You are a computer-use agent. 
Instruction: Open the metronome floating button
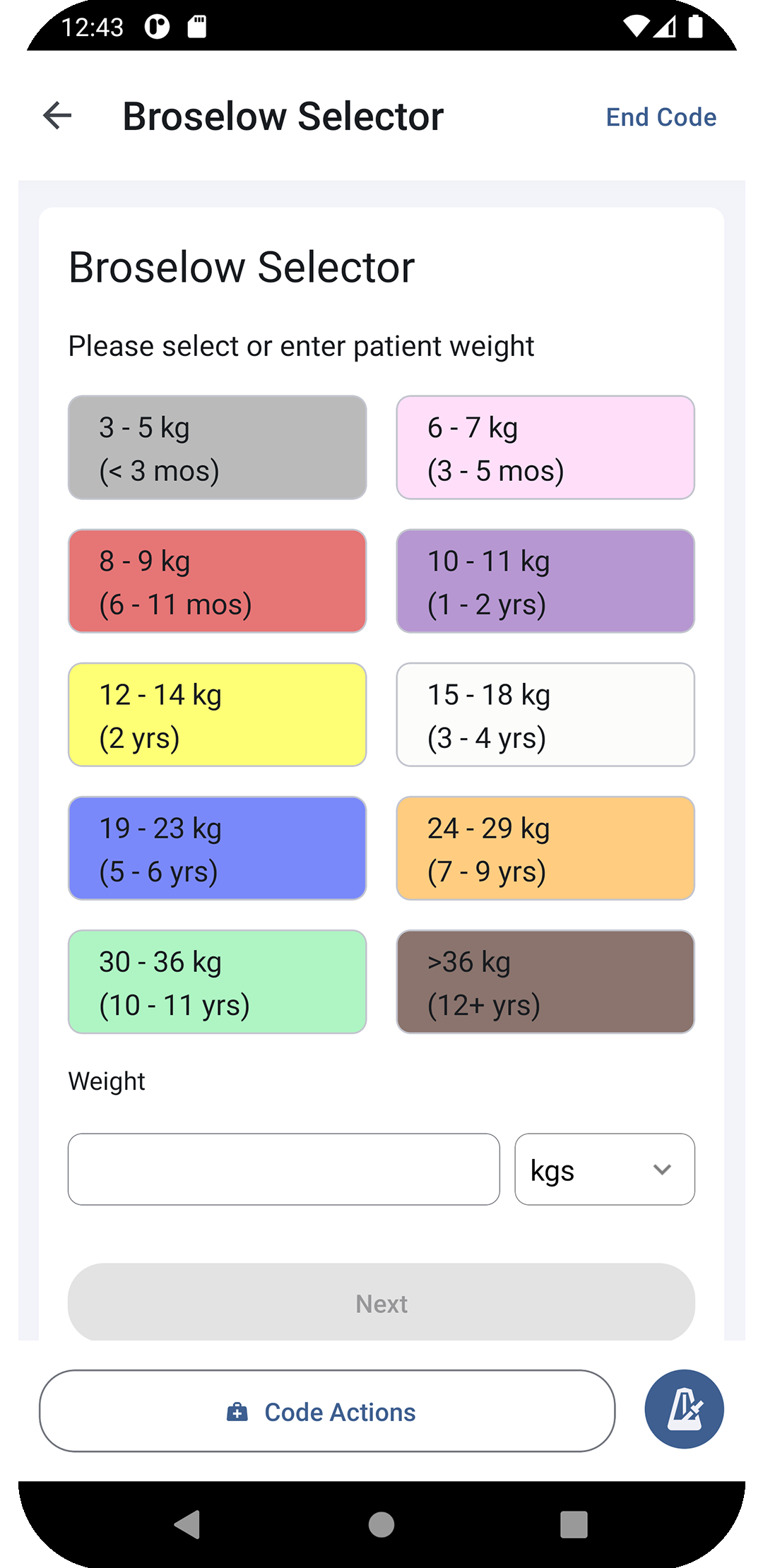pyautogui.click(x=684, y=1410)
